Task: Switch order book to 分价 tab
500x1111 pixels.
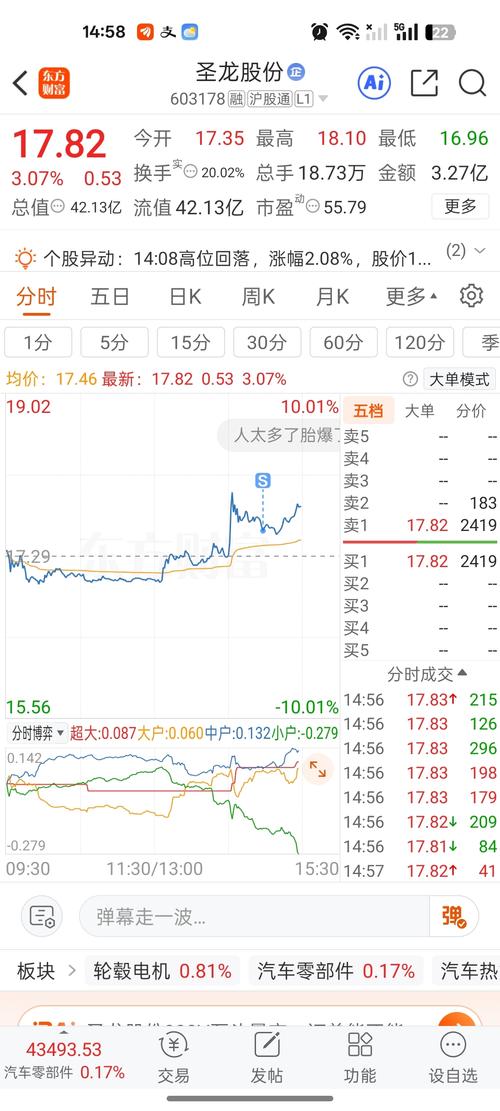Action: (x=471, y=411)
